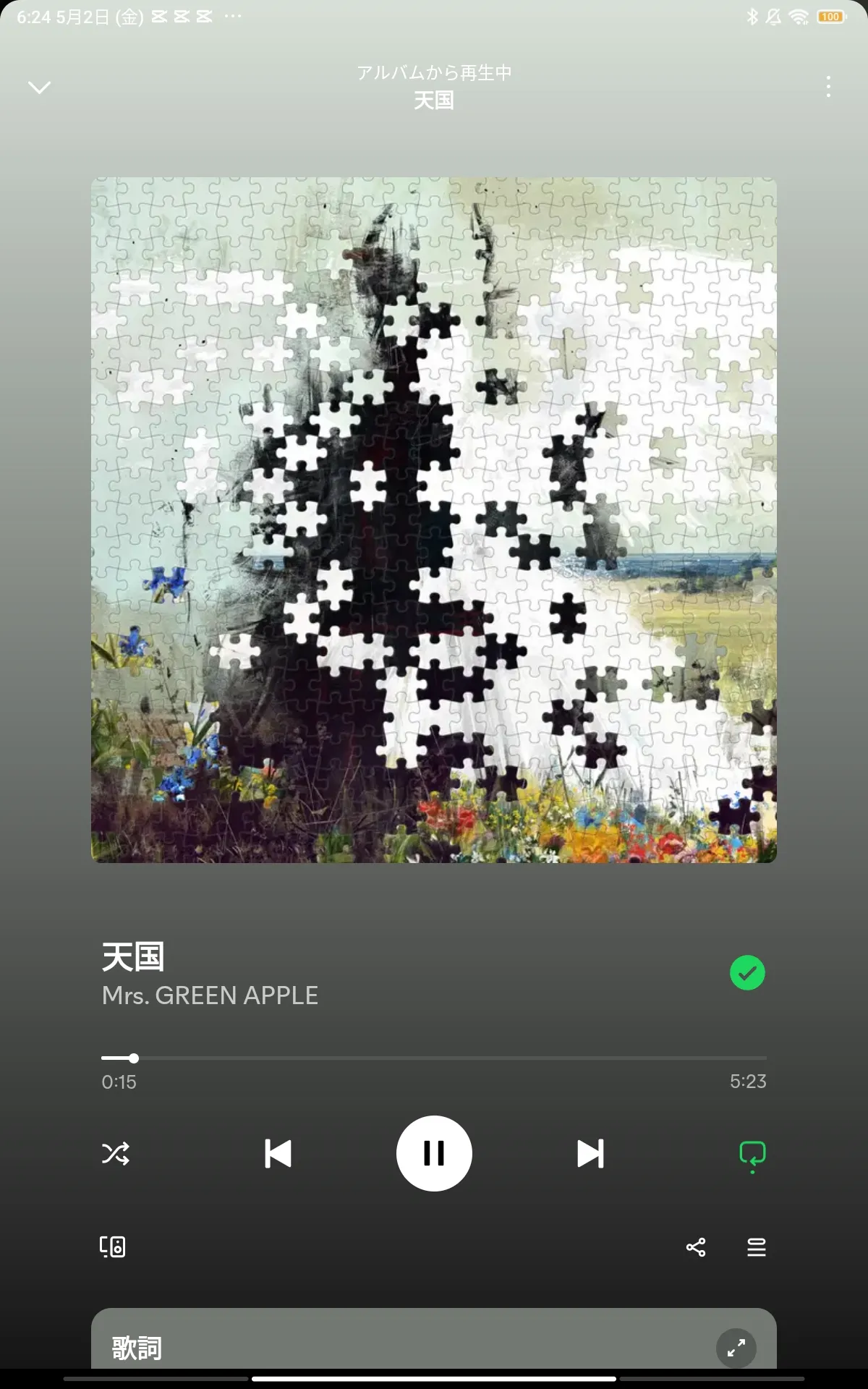Share the song 天国
Screen dimensions: 868x1389
tap(696, 1247)
